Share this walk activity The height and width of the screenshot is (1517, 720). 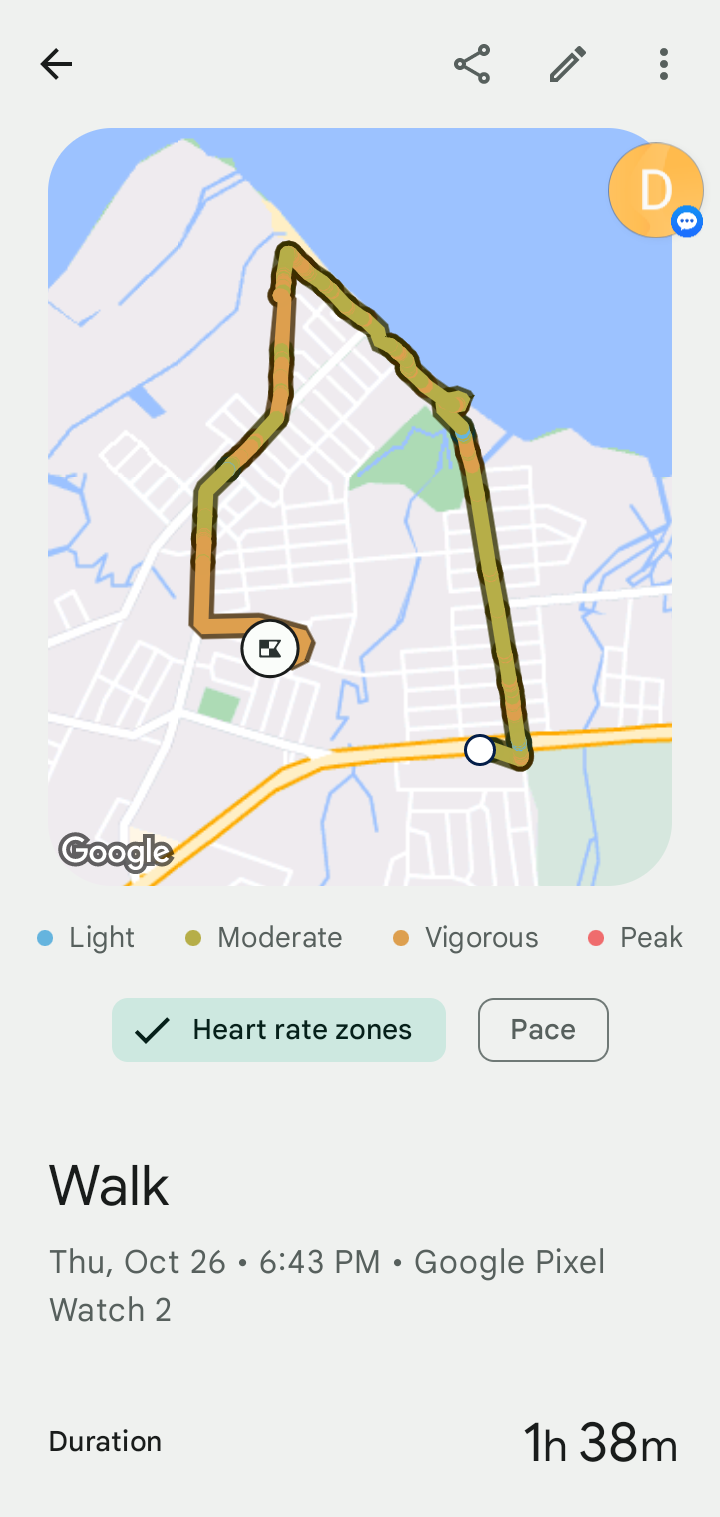click(472, 65)
